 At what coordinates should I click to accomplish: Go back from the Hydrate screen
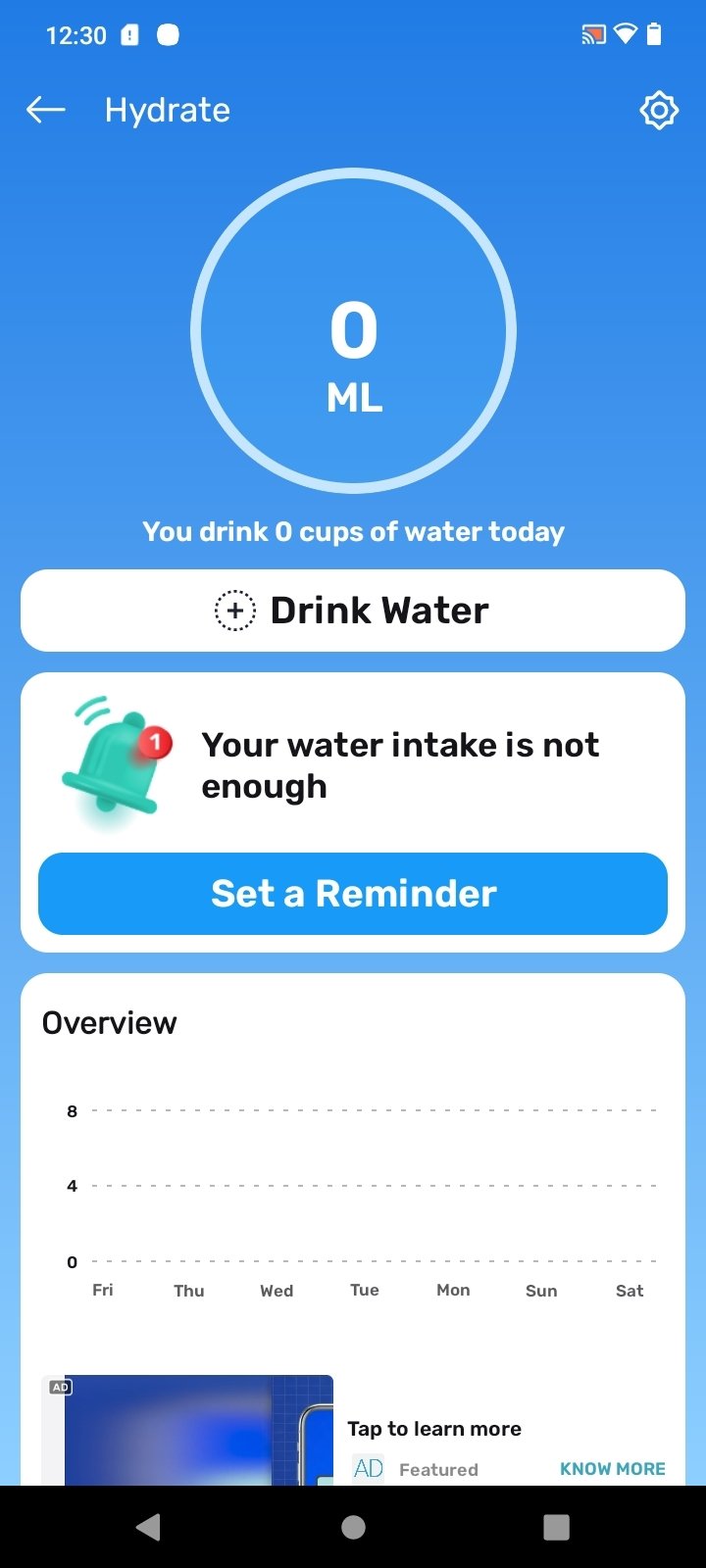coord(45,110)
